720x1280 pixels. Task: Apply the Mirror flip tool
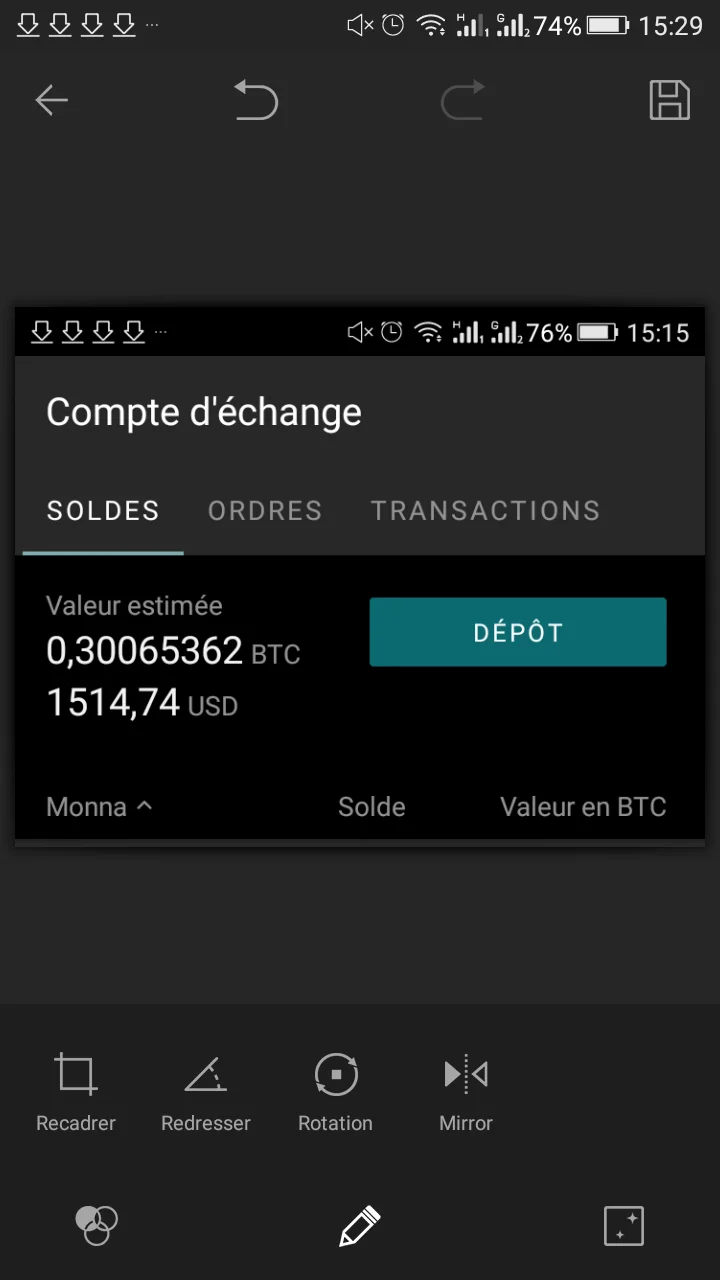[466, 1091]
